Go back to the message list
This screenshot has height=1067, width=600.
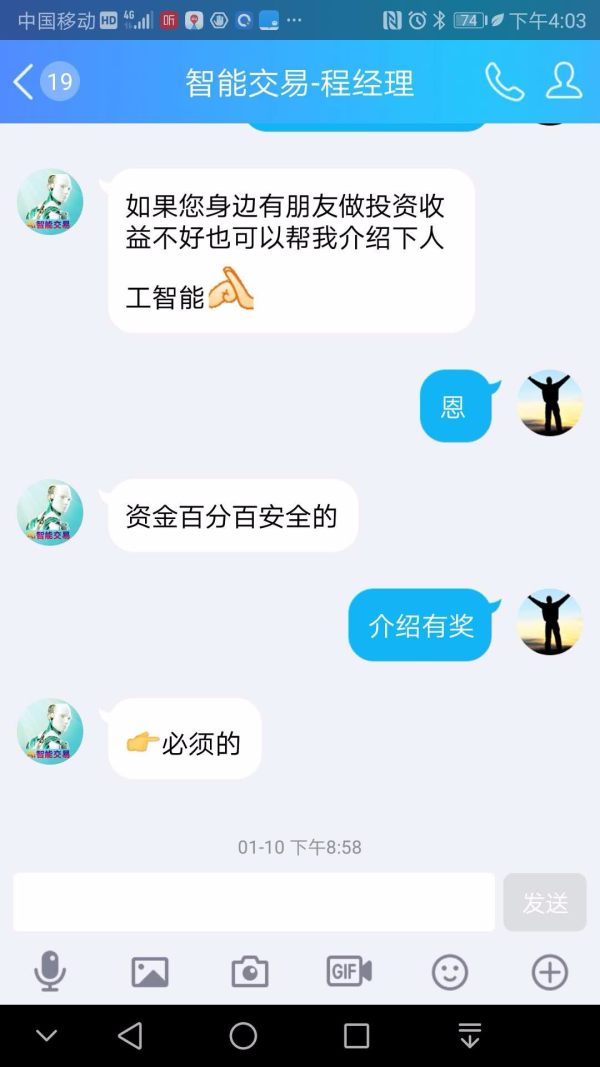coord(25,82)
